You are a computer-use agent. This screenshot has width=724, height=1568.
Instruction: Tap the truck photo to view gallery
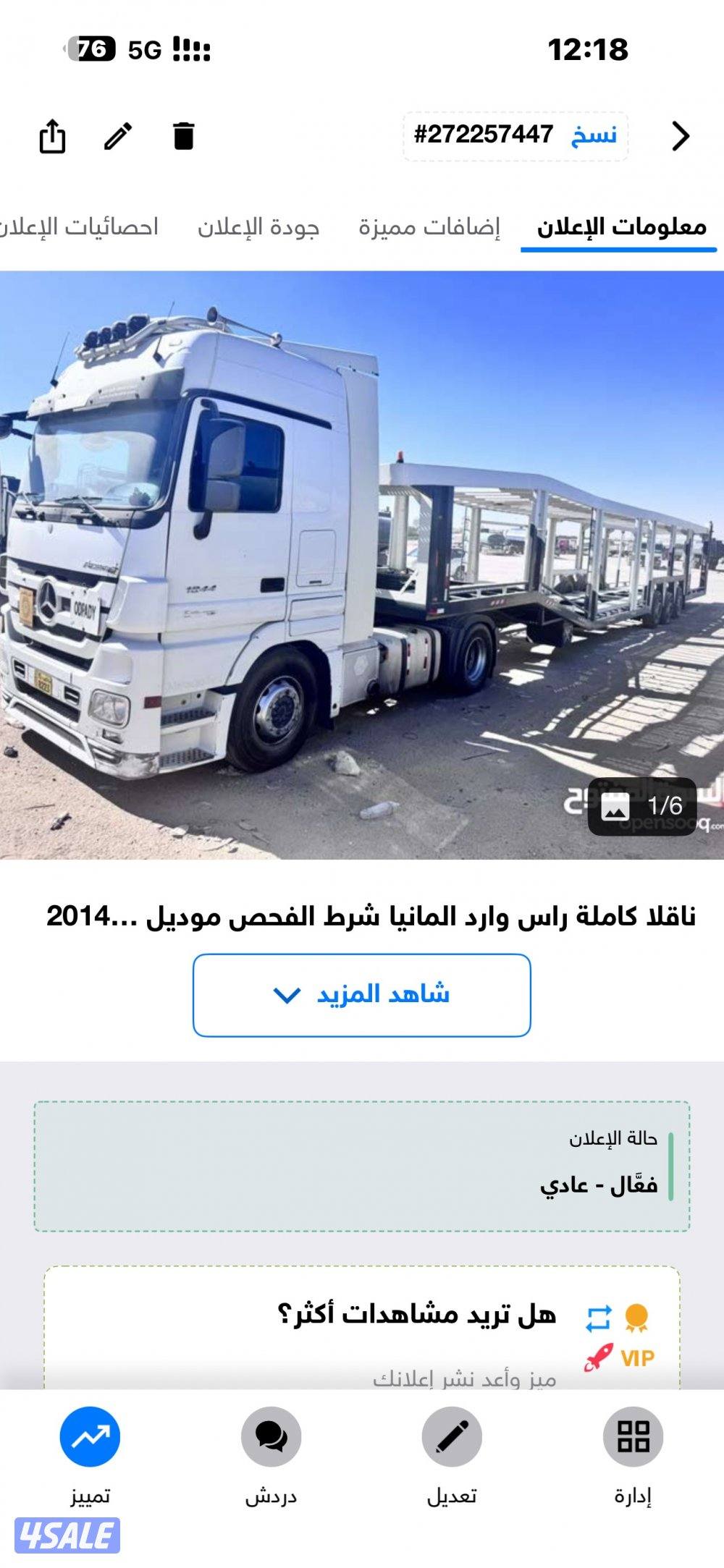coord(362,564)
